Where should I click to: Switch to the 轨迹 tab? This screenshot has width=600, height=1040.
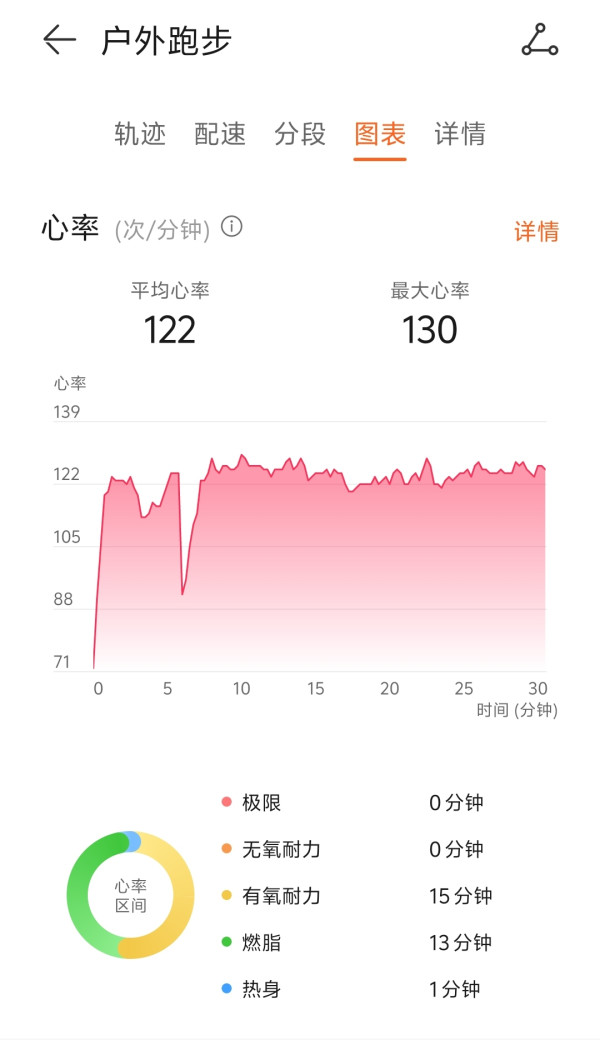140,134
